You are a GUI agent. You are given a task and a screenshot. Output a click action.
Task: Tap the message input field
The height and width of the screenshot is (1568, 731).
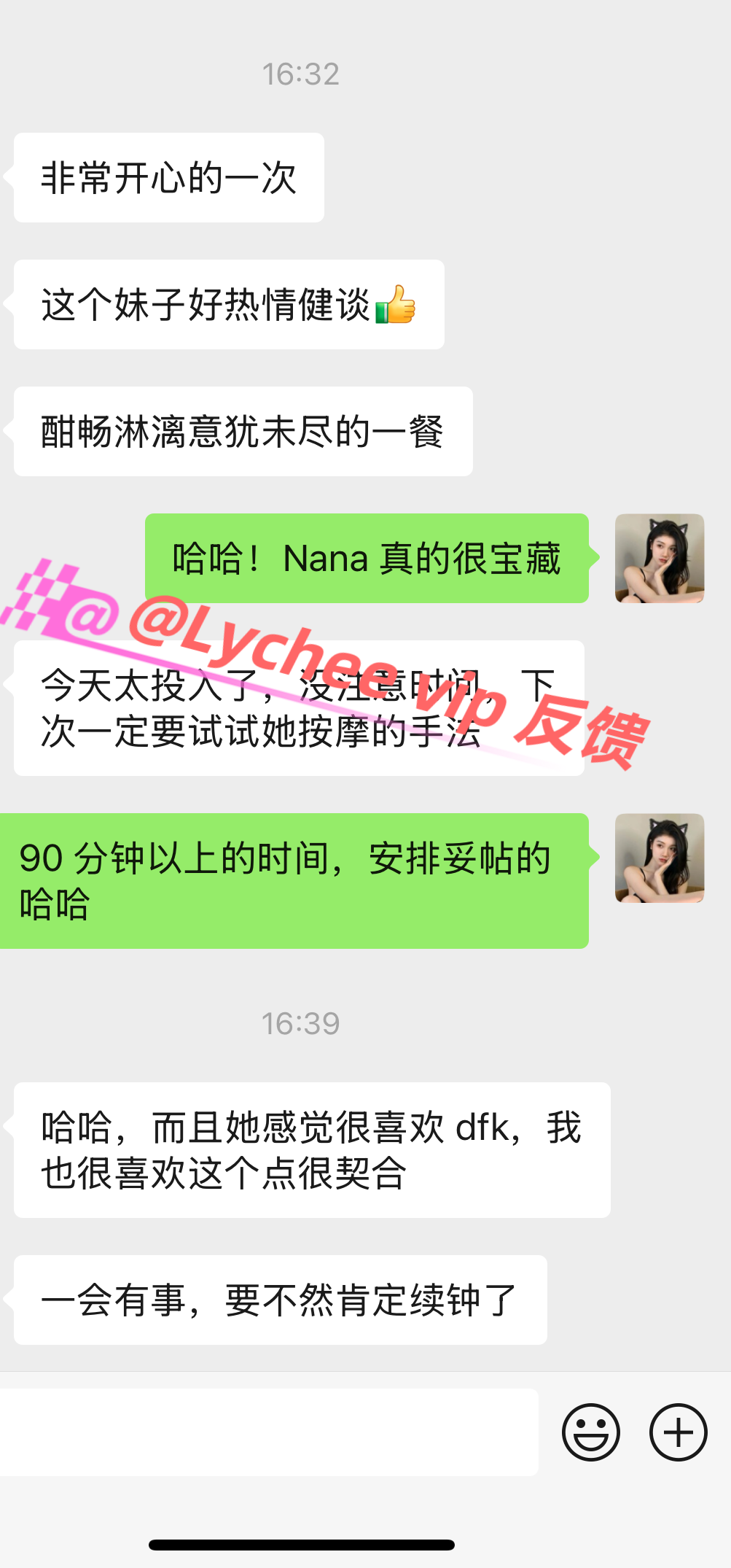[x=269, y=1432]
